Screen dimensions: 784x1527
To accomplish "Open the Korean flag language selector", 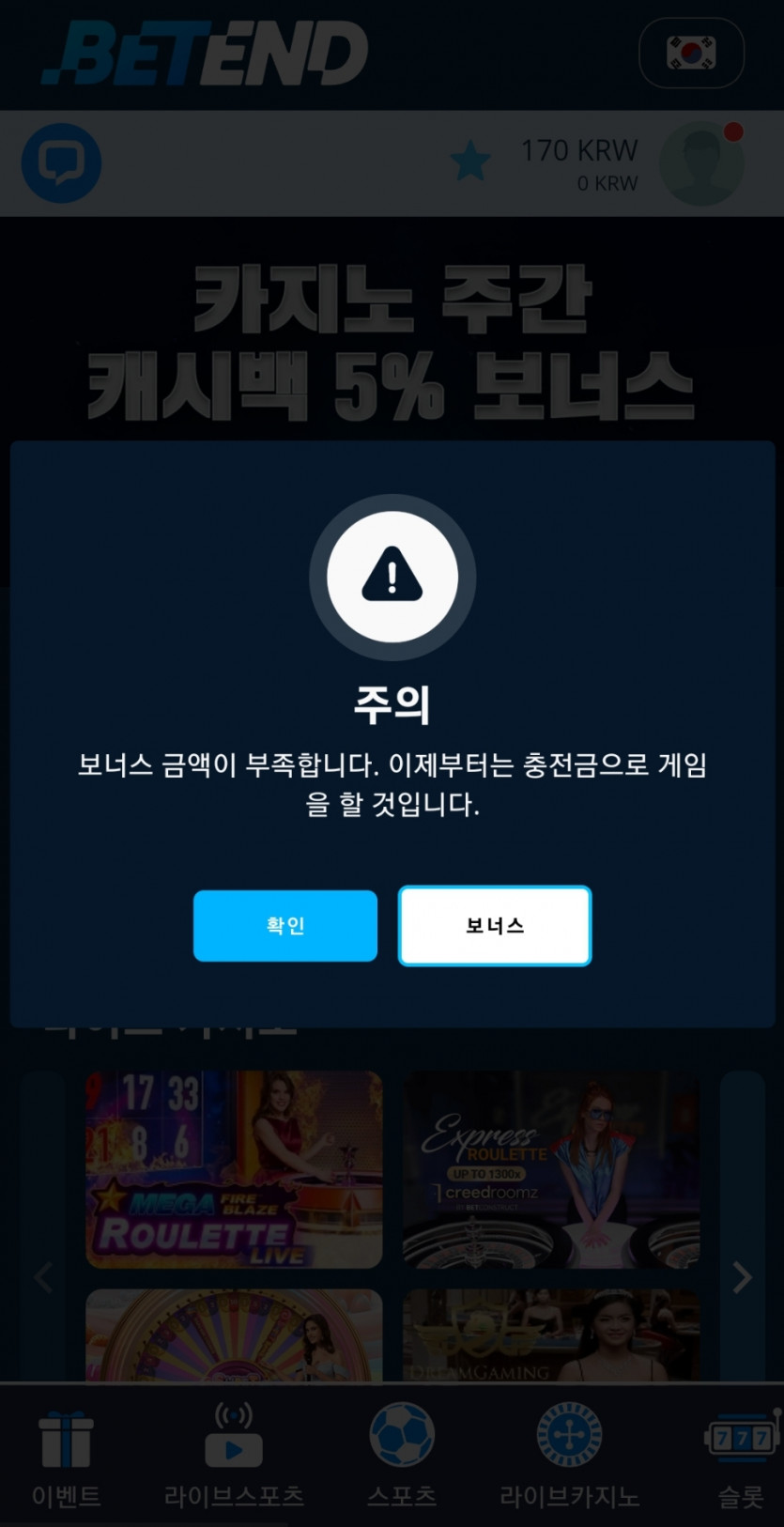I will click(691, 54).
